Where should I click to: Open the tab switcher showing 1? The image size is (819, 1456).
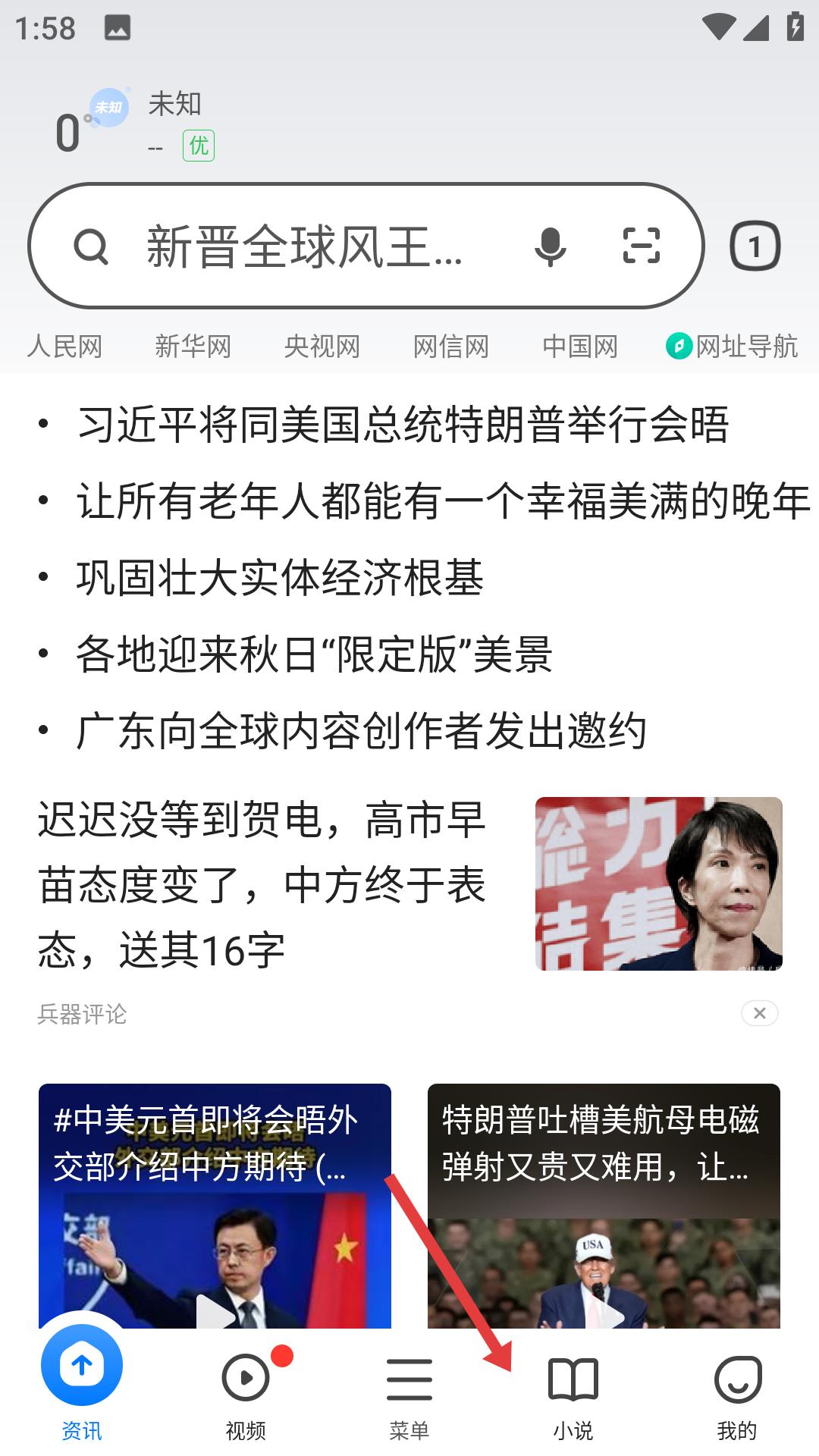755,246
